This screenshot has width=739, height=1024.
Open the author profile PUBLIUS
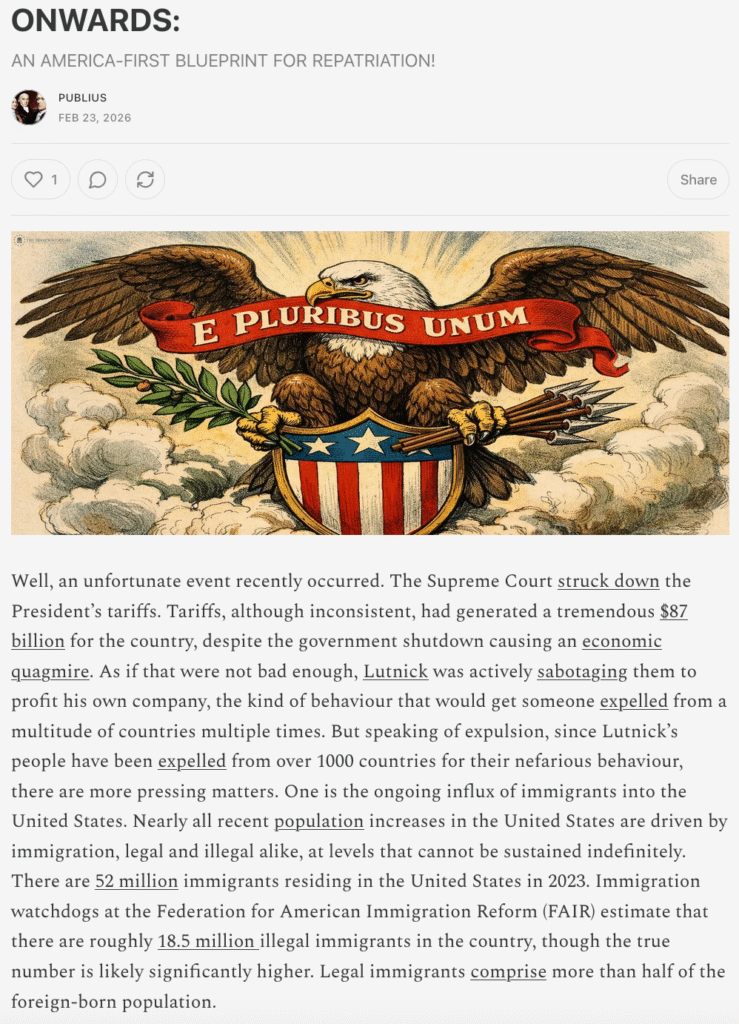click(82, 98)
